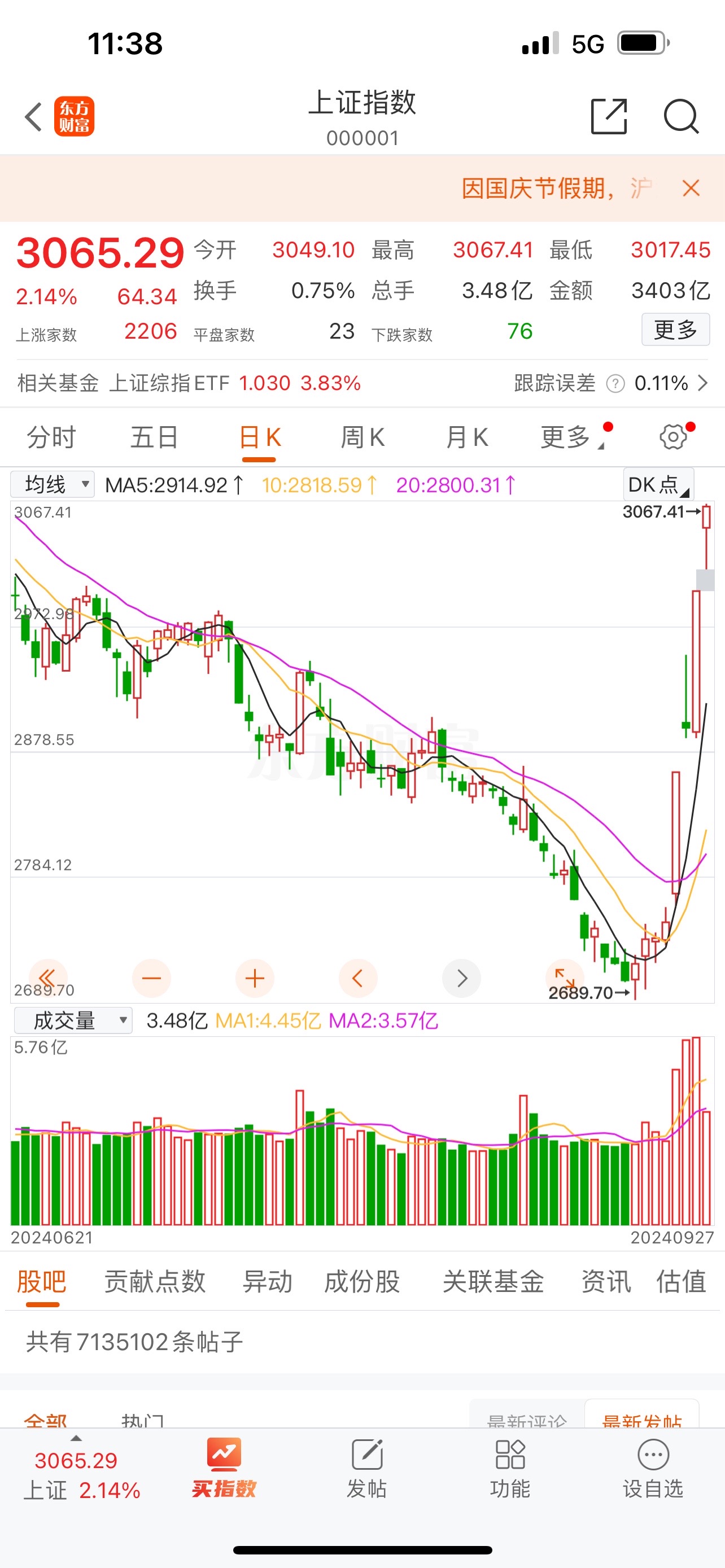Add the index via 设自选
This screenshot has width=725, height=1568.
click(x=653, y=1469)
